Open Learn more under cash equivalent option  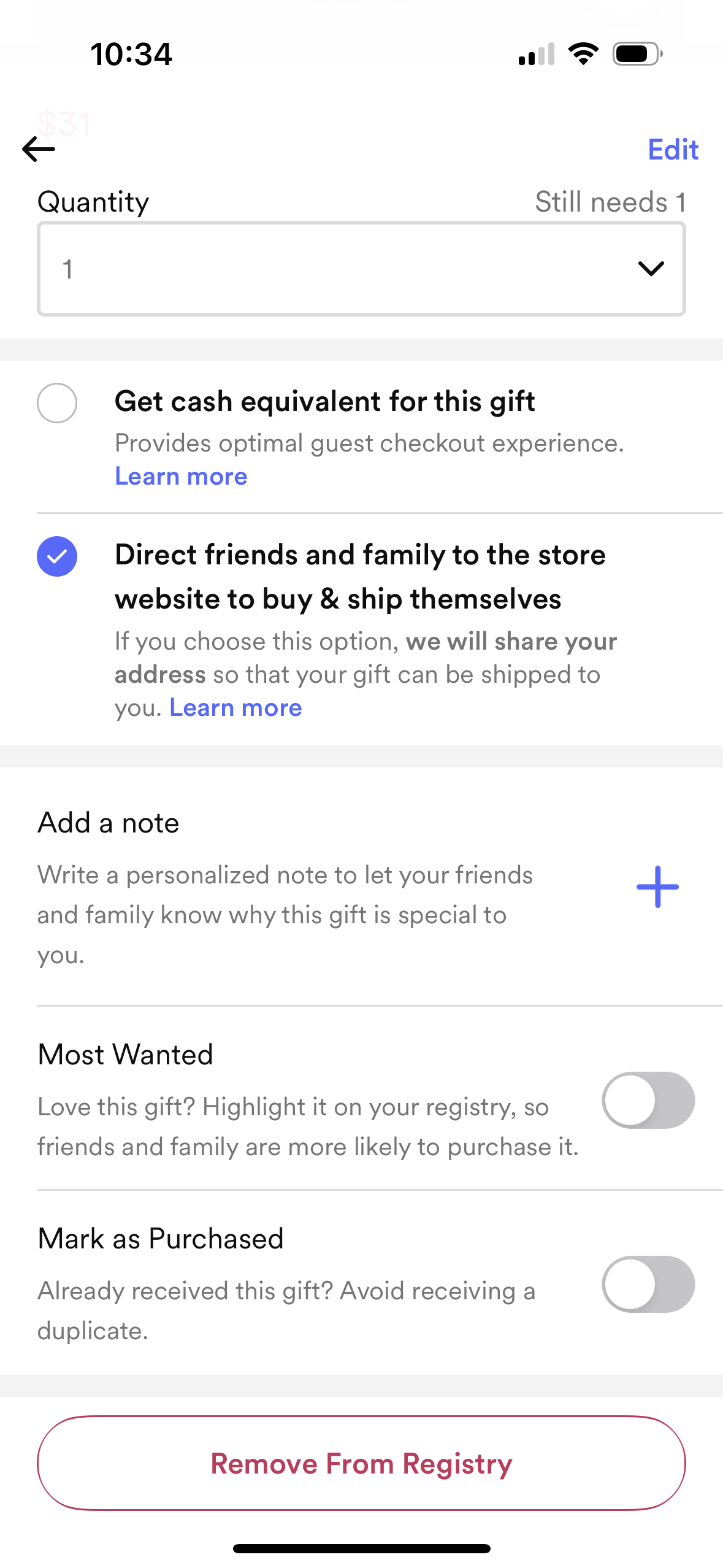[181, 477]
